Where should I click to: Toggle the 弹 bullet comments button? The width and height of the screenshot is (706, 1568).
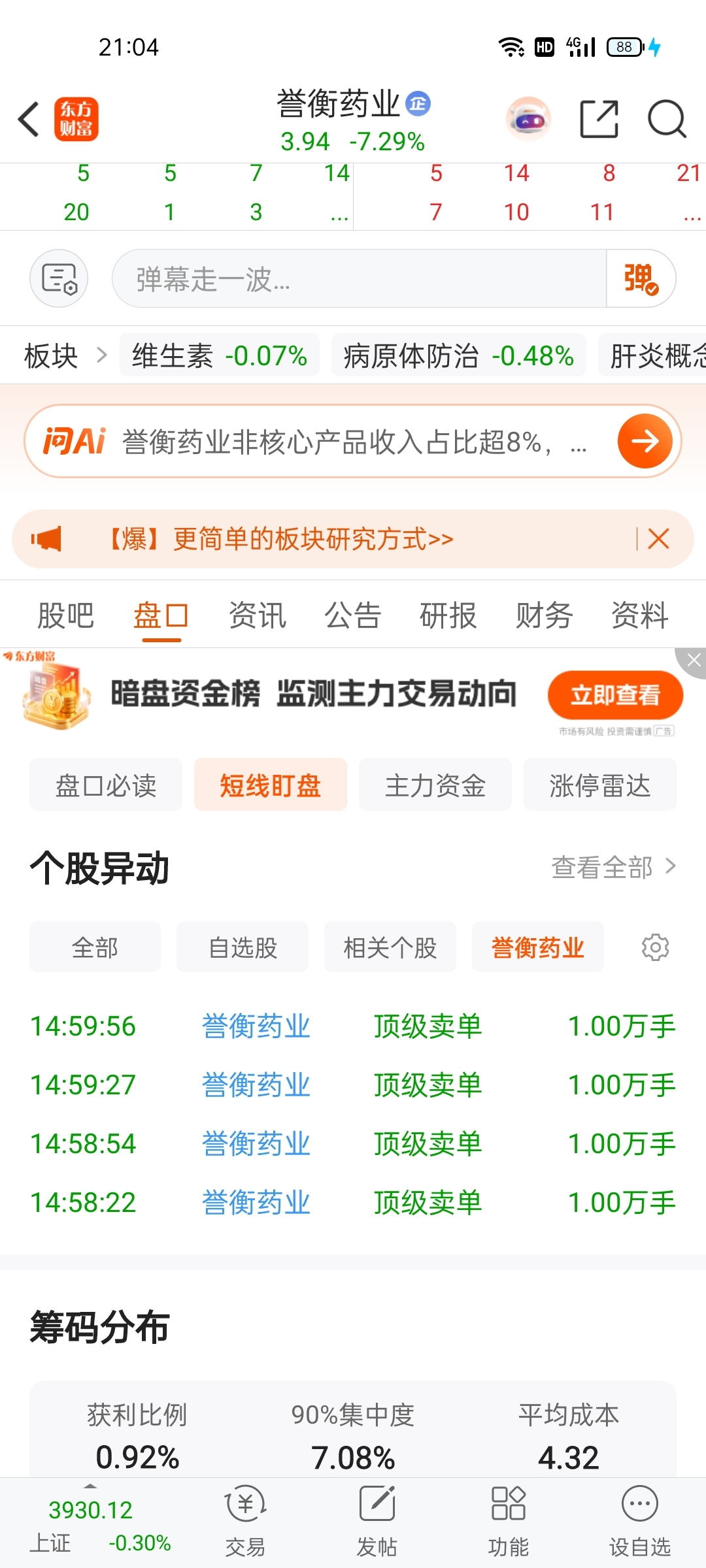tap(641, 278)
